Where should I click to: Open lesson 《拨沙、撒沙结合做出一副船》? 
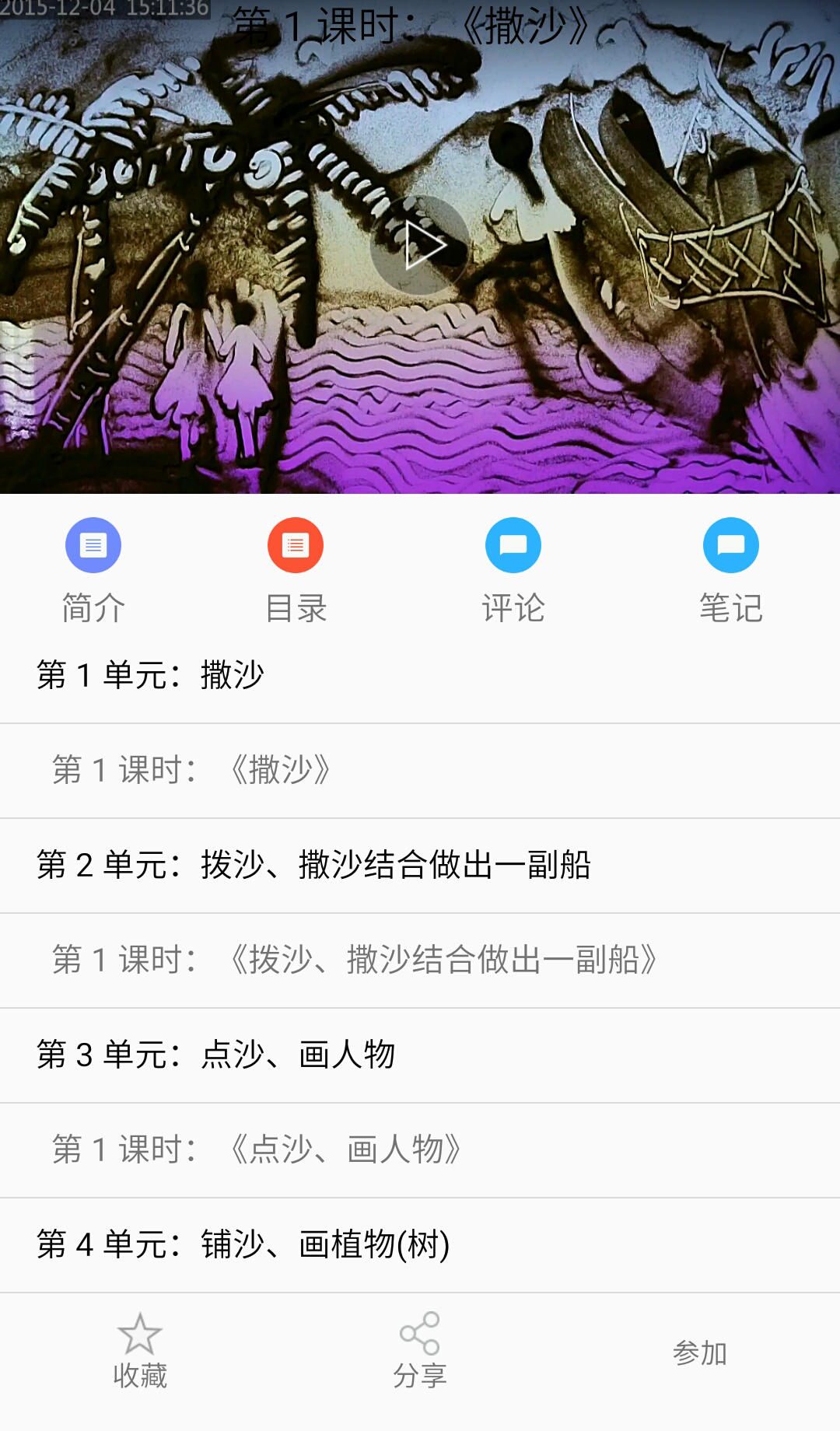point(420,960)
